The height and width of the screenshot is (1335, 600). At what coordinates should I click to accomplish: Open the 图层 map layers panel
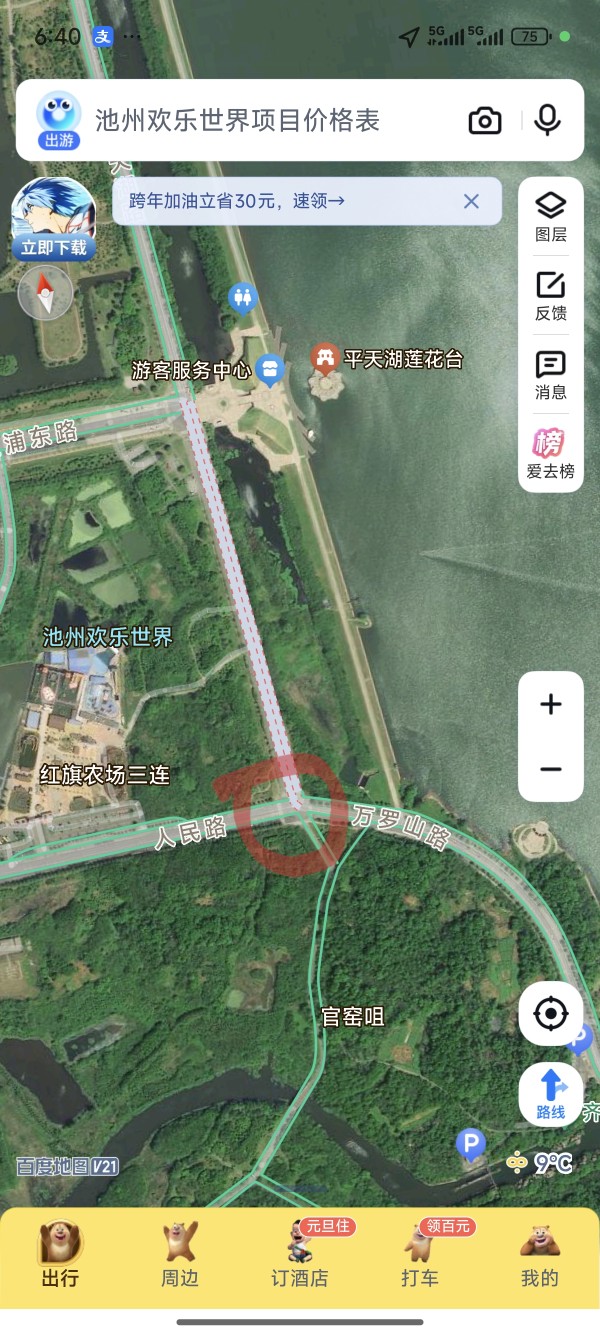click(x=551, y=217)
